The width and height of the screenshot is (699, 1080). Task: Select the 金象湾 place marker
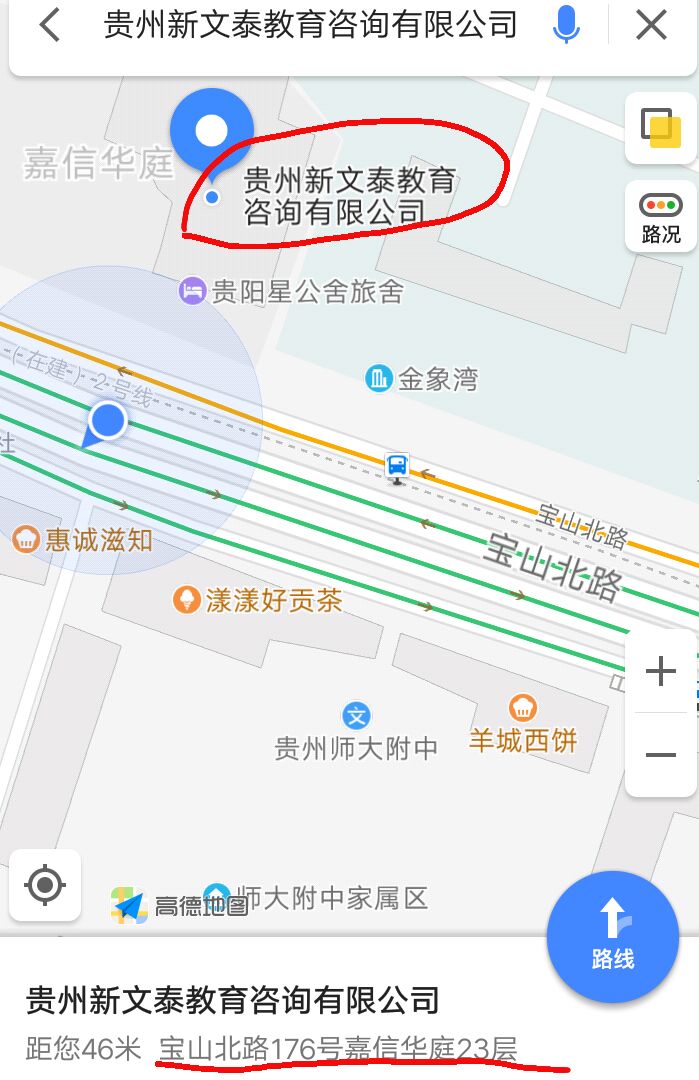(x=379, y=379)
